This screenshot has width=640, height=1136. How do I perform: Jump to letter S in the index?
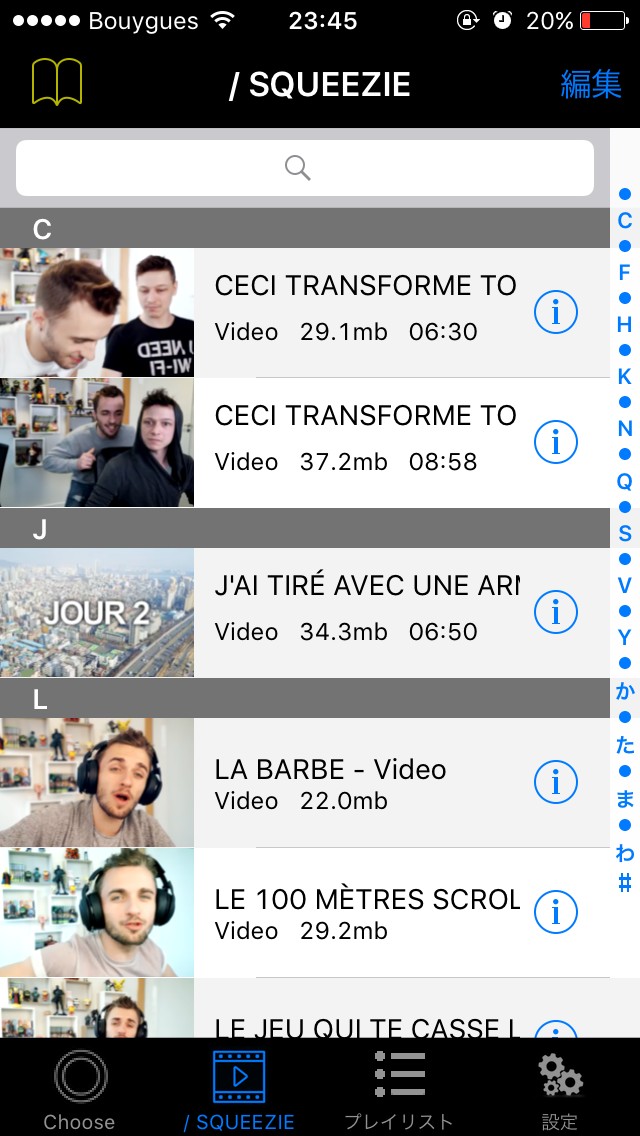pyautogui.click(x=625, y=532)
